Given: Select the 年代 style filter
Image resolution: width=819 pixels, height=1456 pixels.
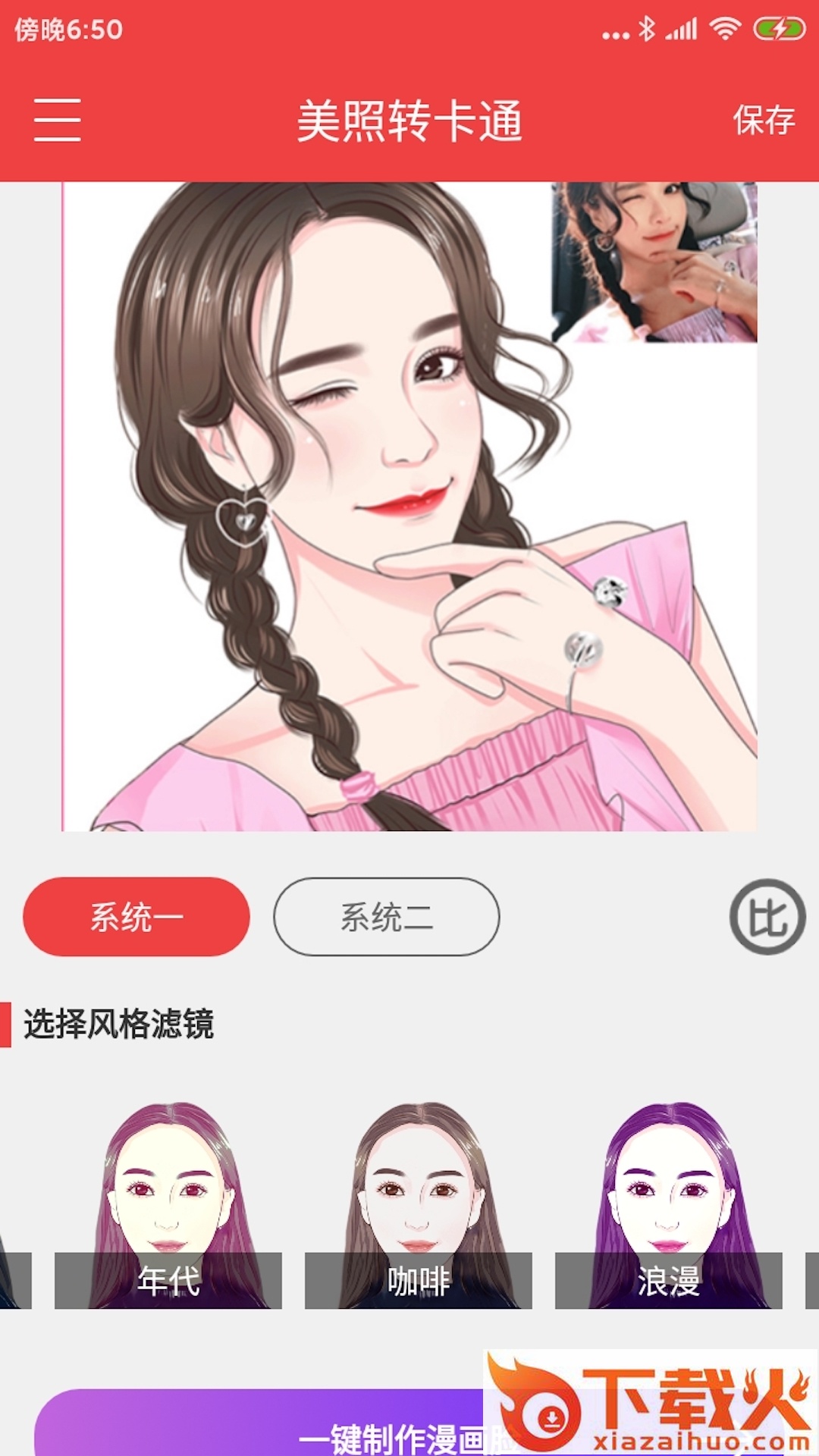Looking at the screenshot, I should 168,1206.
